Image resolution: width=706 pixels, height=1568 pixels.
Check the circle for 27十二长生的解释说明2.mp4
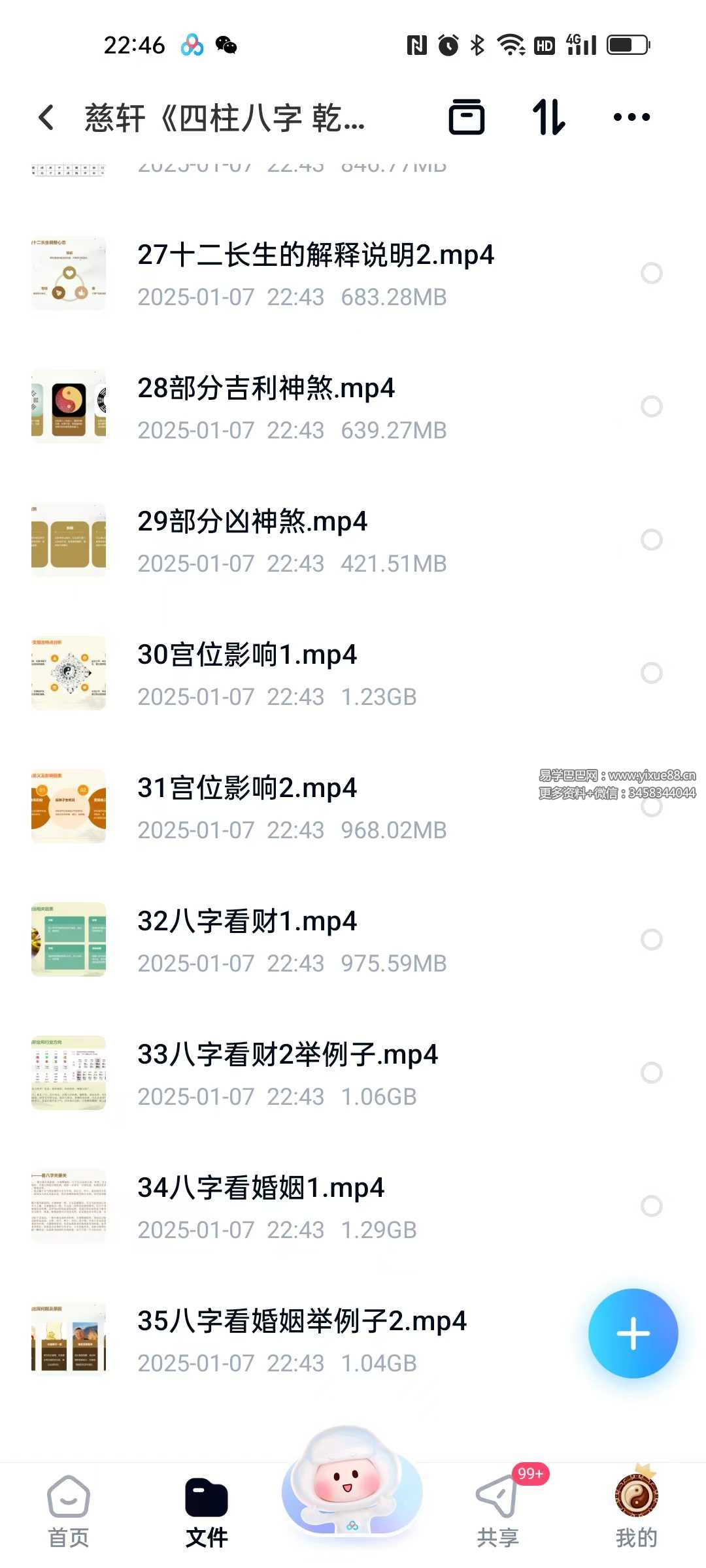(652, 273)
